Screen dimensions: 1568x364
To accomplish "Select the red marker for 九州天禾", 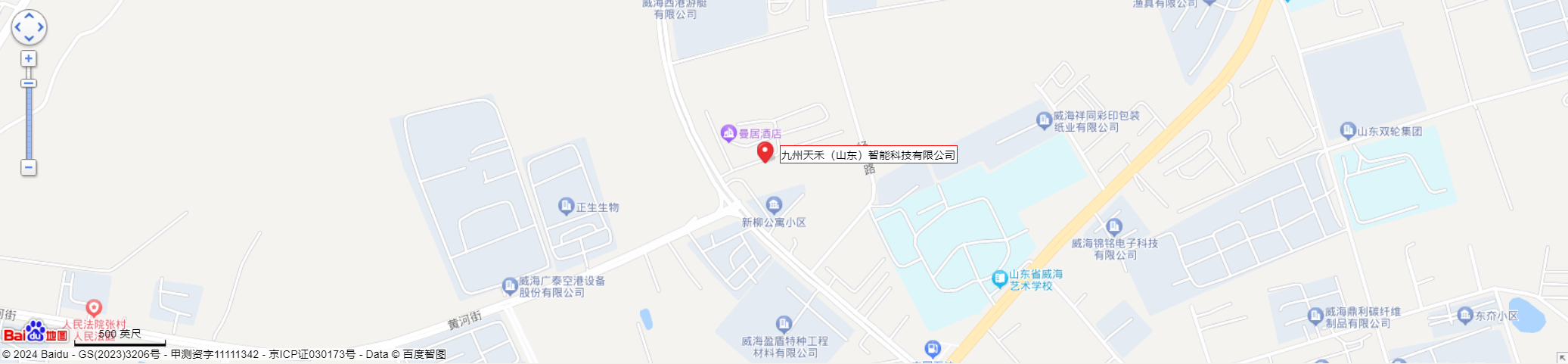I will click(x=765, y=151).
